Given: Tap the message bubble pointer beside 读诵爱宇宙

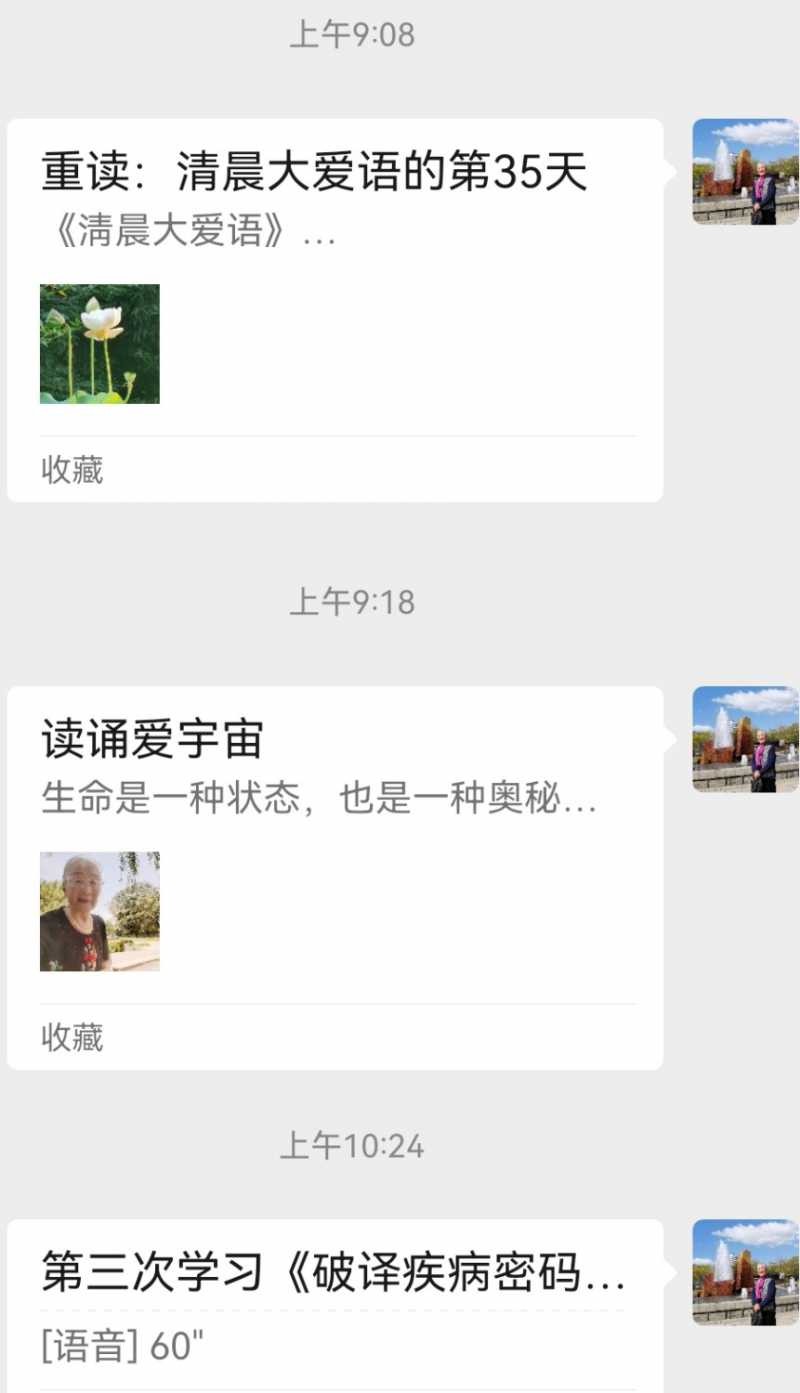Looking at the screenshot, I should [672, 740].
